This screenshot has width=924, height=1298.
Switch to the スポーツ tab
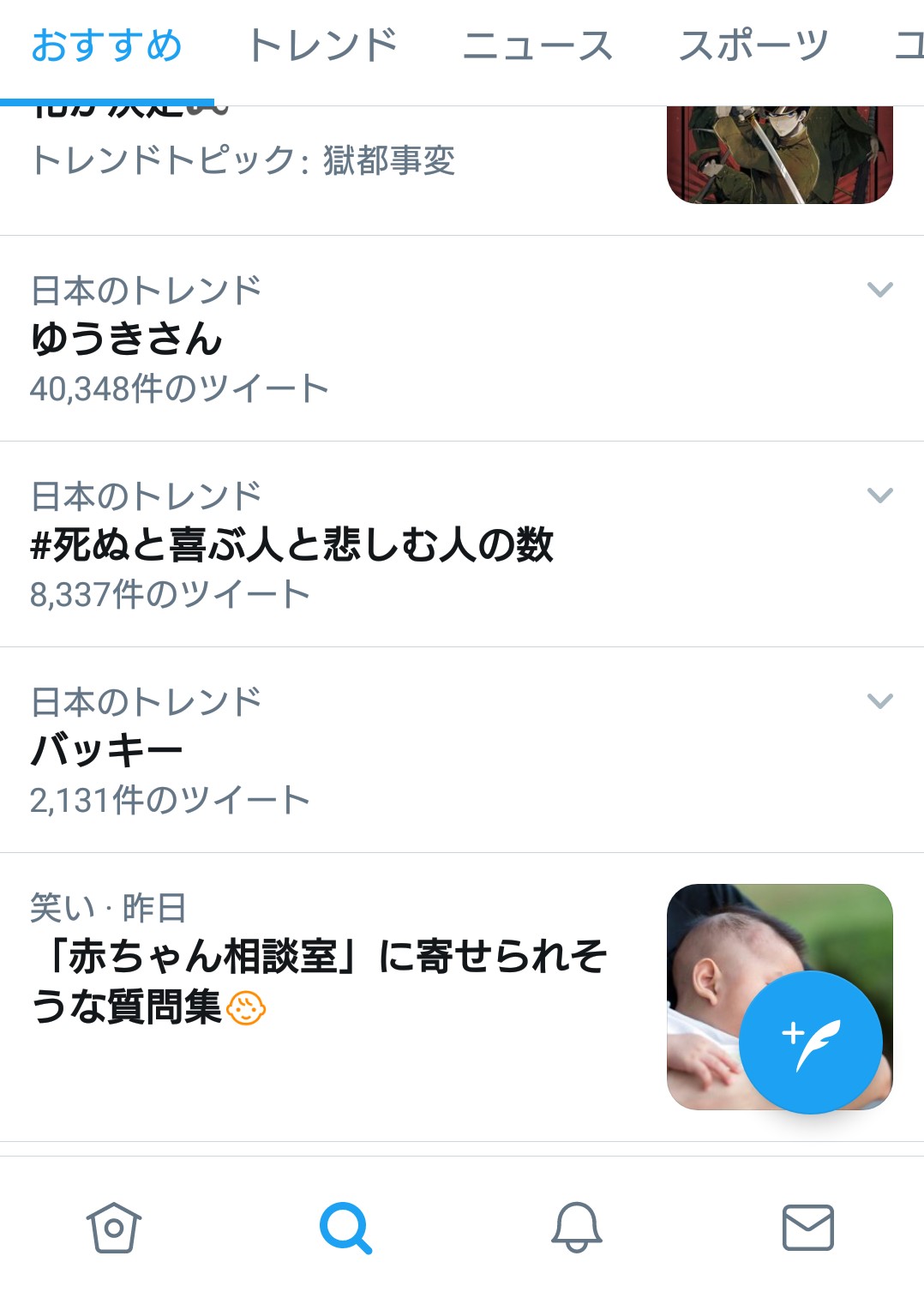coord(753,46)
